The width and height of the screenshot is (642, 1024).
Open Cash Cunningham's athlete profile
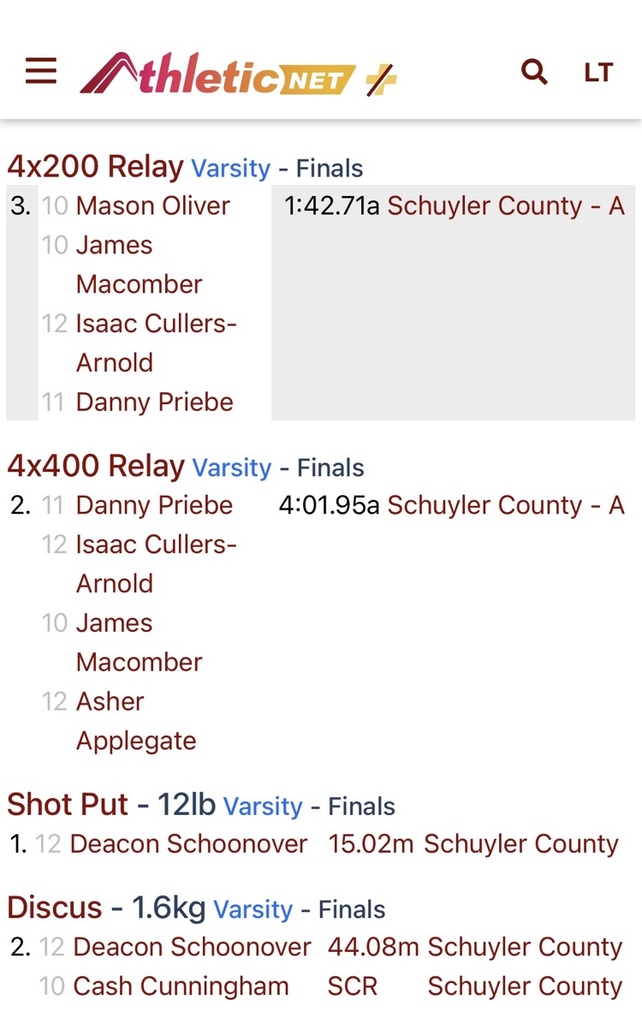click(x=181, y=986)
